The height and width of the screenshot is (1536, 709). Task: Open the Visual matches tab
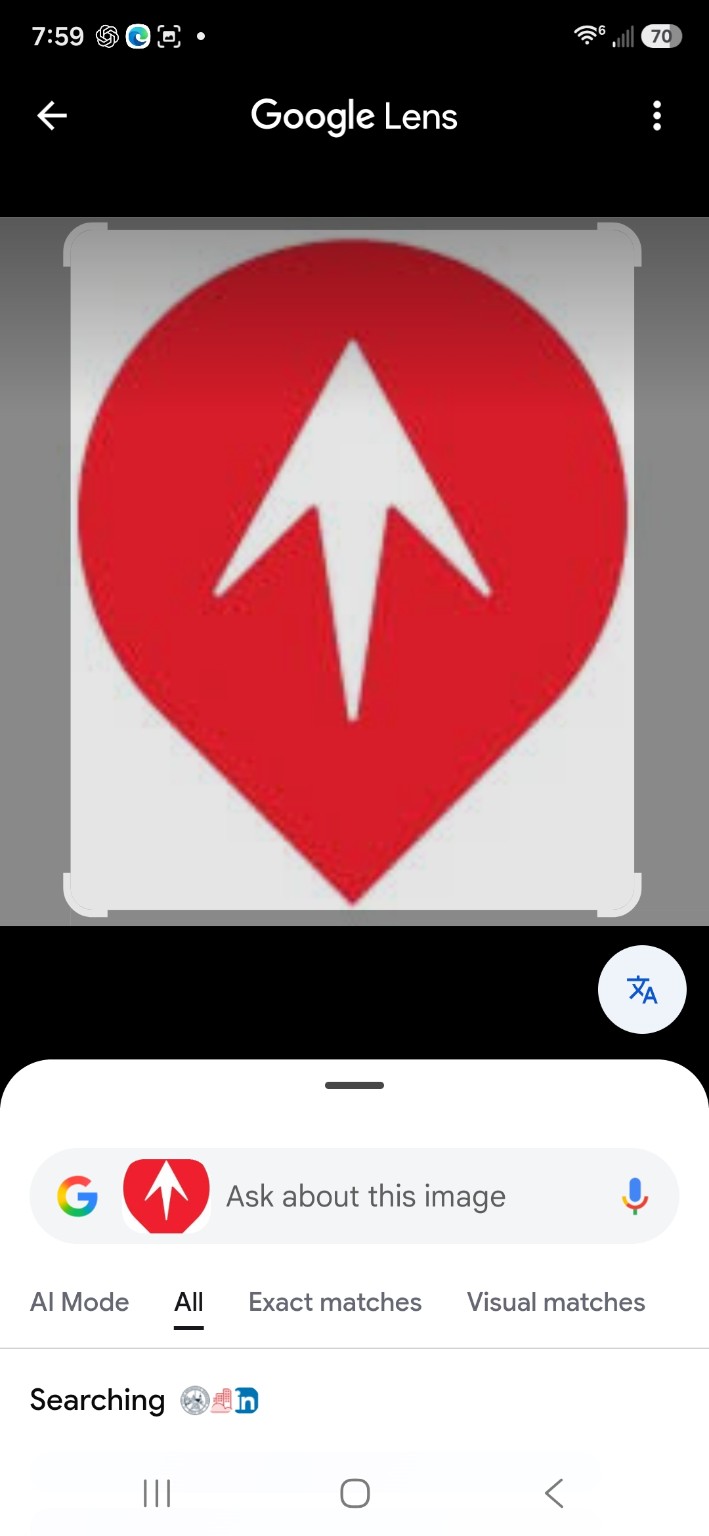(556, 1302)
